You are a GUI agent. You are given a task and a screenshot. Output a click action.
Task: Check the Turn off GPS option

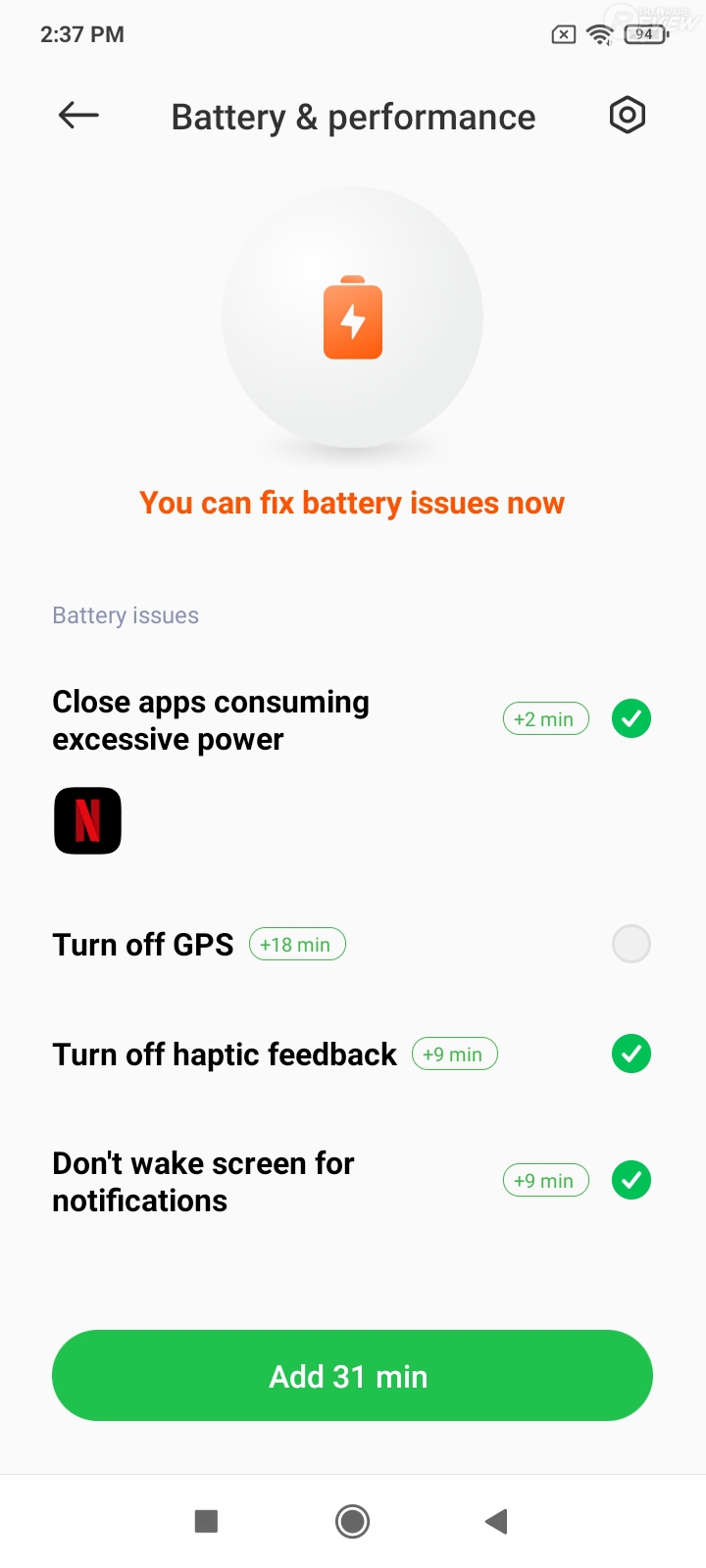(631, 944)
